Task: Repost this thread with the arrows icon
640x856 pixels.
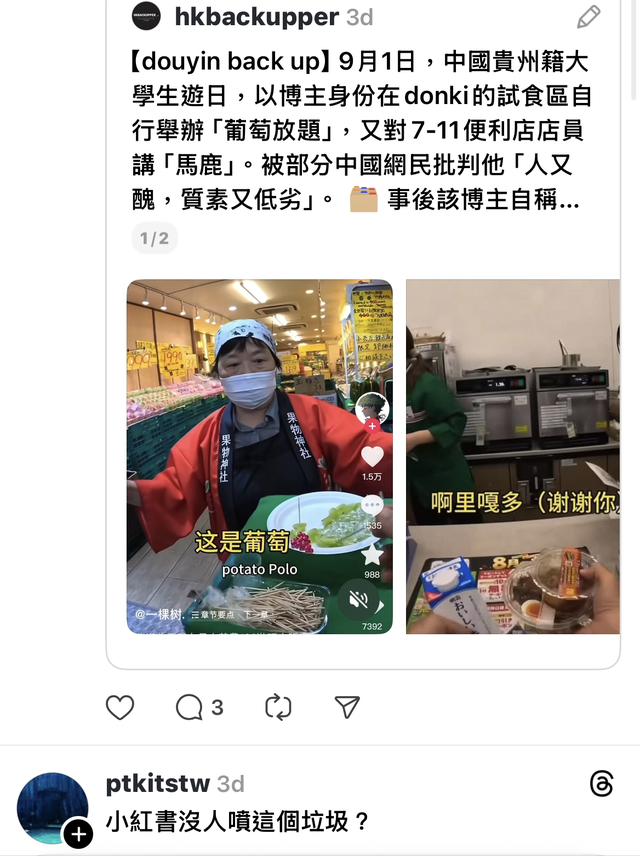Action: coord(278,708)
